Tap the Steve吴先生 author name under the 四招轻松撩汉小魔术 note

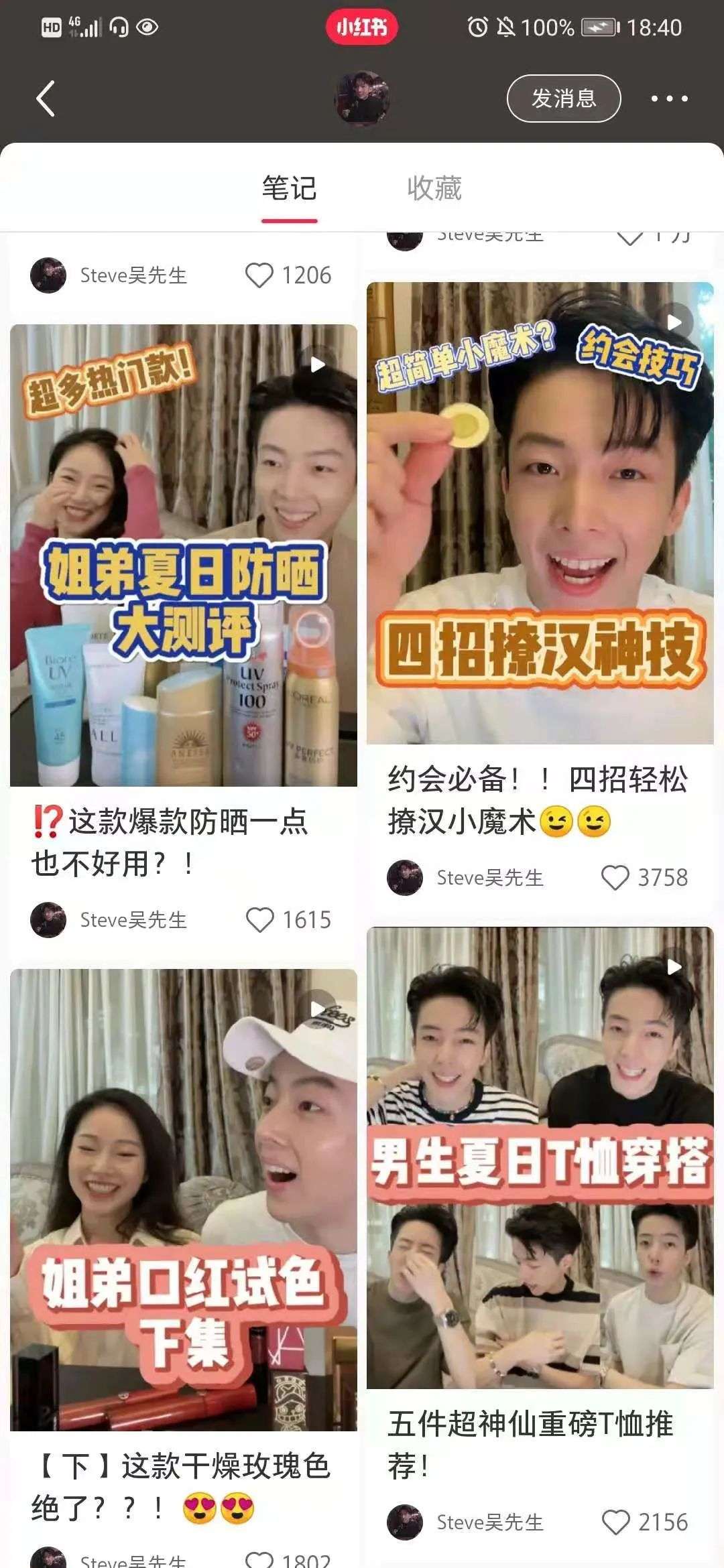click(490, 878)
